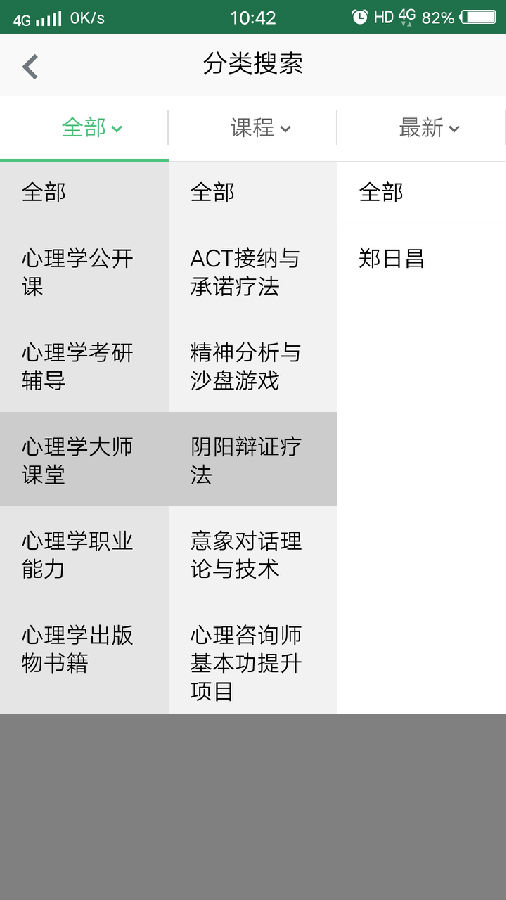Screen dimensions: 506x900
Task: Choose 精神分析与沙盘游戏 subcategory
Action: [253, 366]
